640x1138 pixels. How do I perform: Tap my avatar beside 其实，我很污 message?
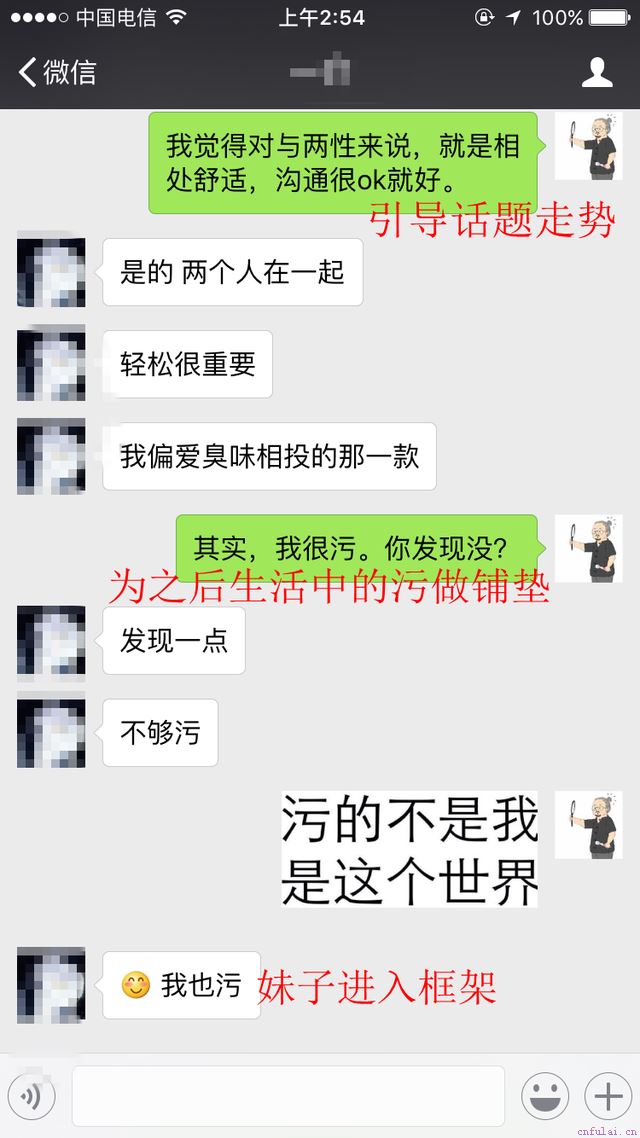point(589,549)
